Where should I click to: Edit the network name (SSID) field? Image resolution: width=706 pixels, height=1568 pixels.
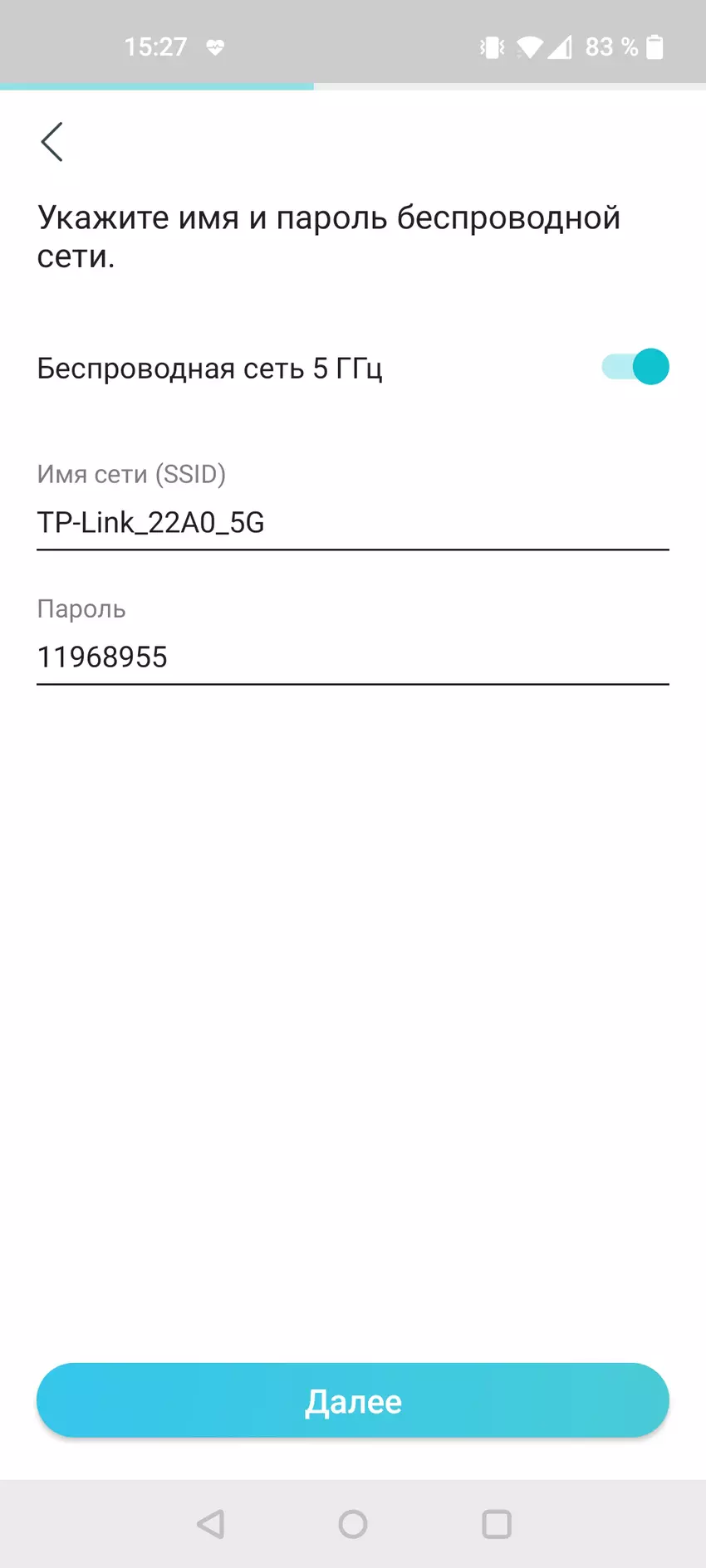[352, 523]
